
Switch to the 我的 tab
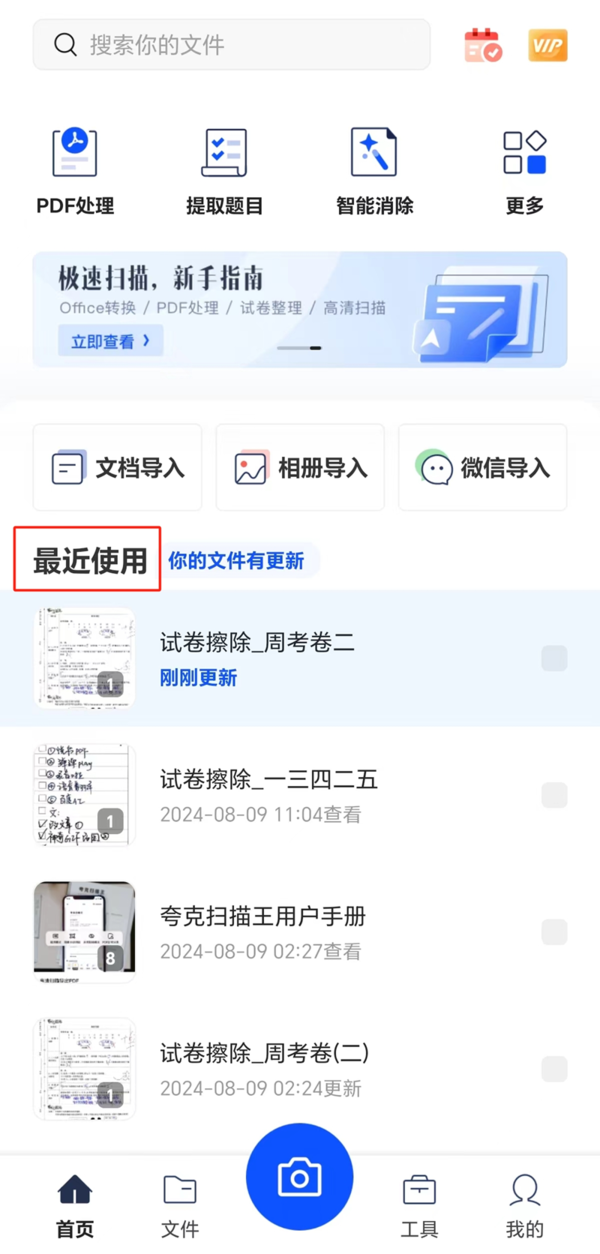click(524, 1205)
